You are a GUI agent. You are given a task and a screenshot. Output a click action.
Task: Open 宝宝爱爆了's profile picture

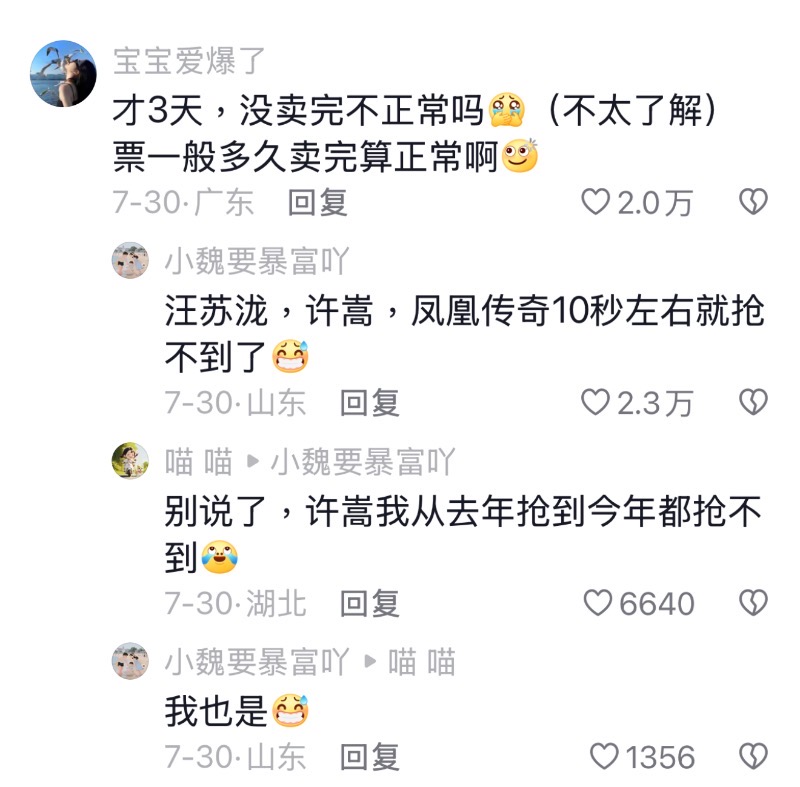[x=63, y=73]
